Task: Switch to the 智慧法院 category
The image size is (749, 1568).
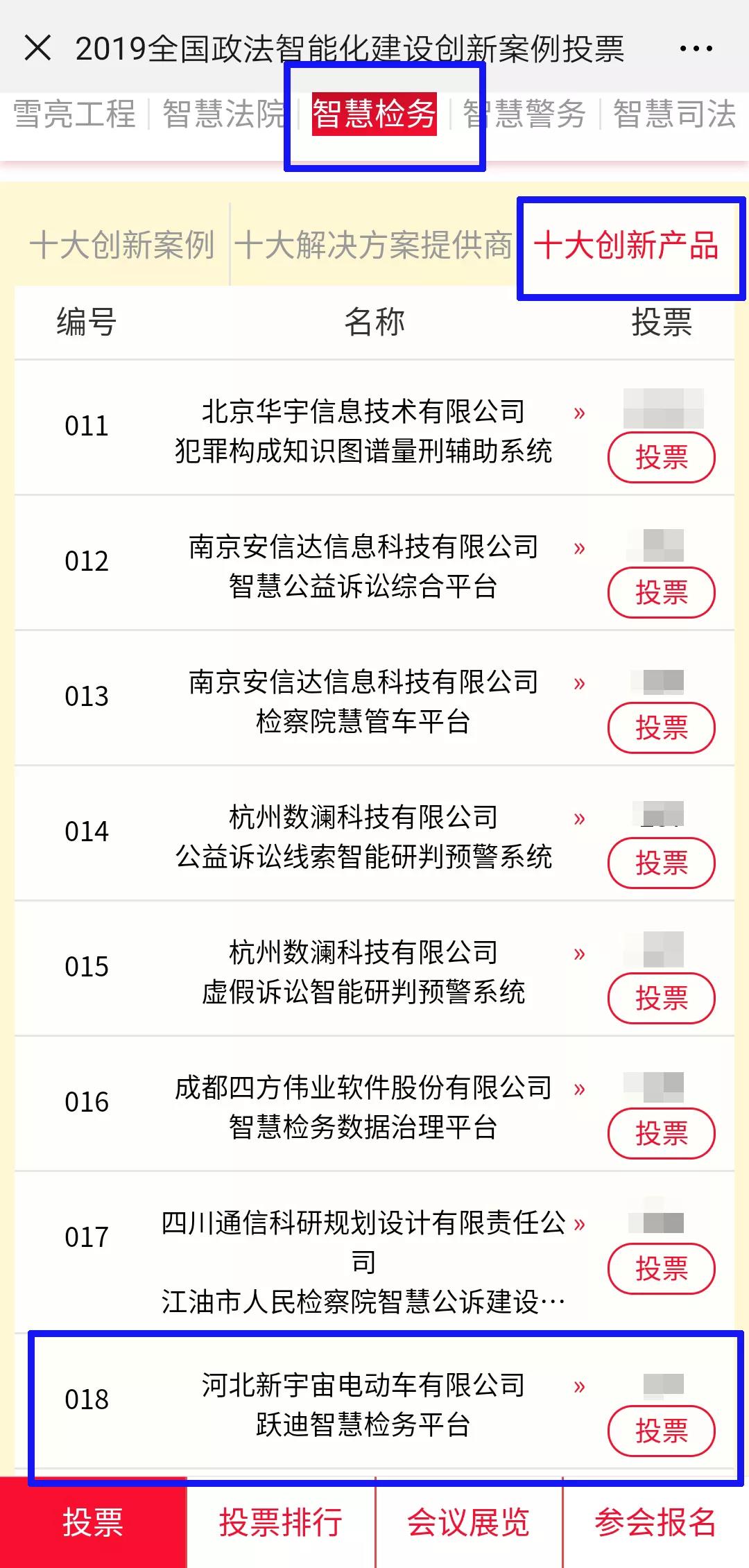Action: (x=223, y=114)
